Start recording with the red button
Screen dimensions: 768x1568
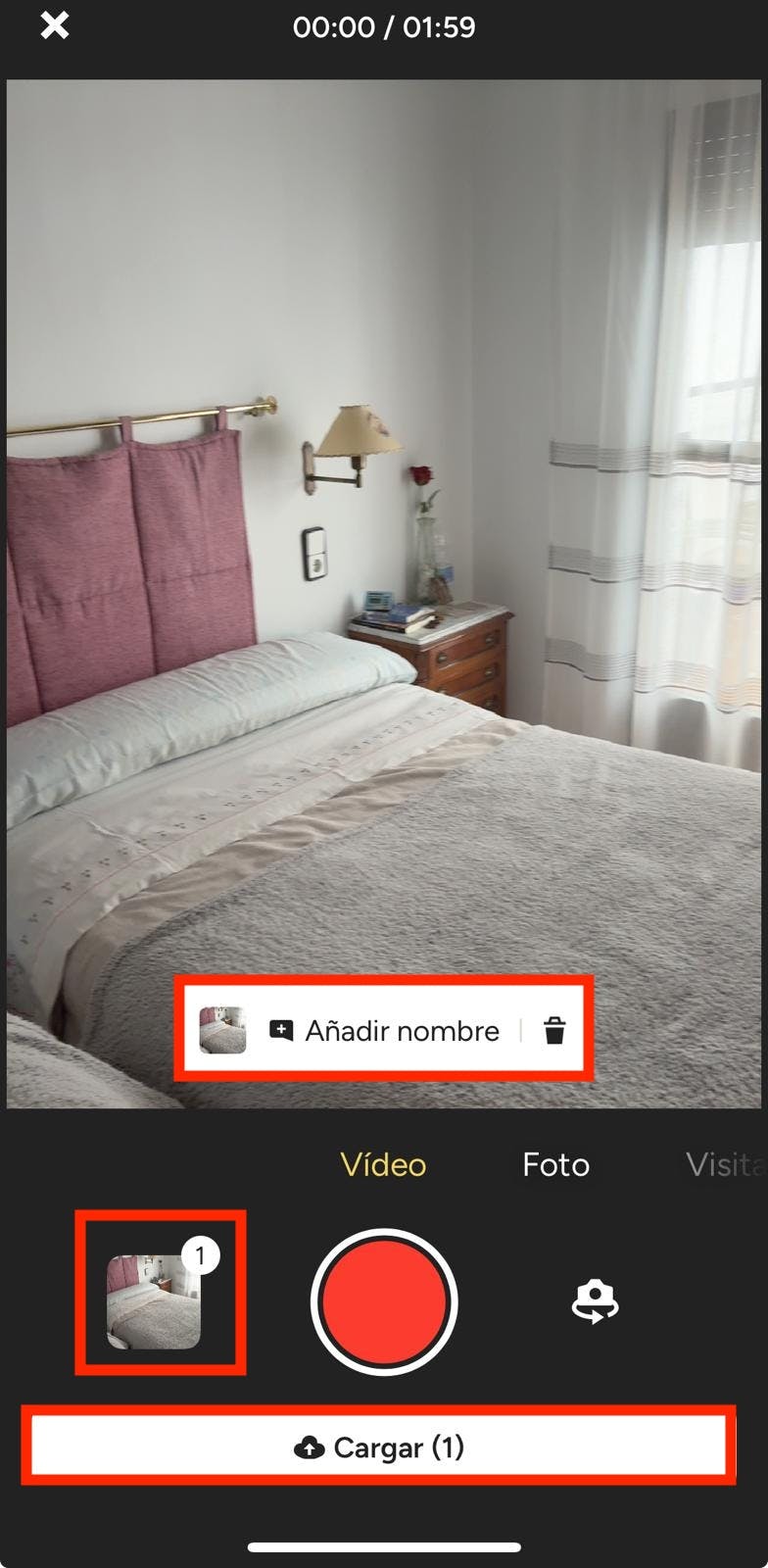(x=384, y=1301)
